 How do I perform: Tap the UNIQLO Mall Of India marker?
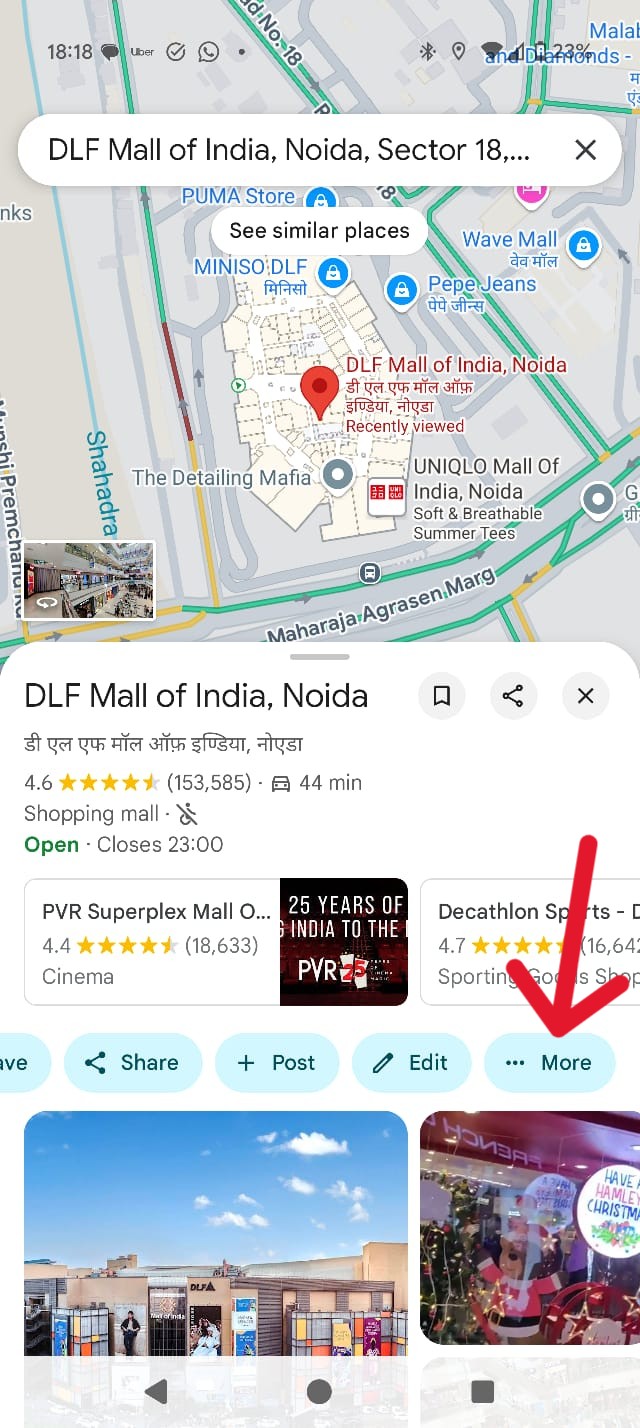387,493
